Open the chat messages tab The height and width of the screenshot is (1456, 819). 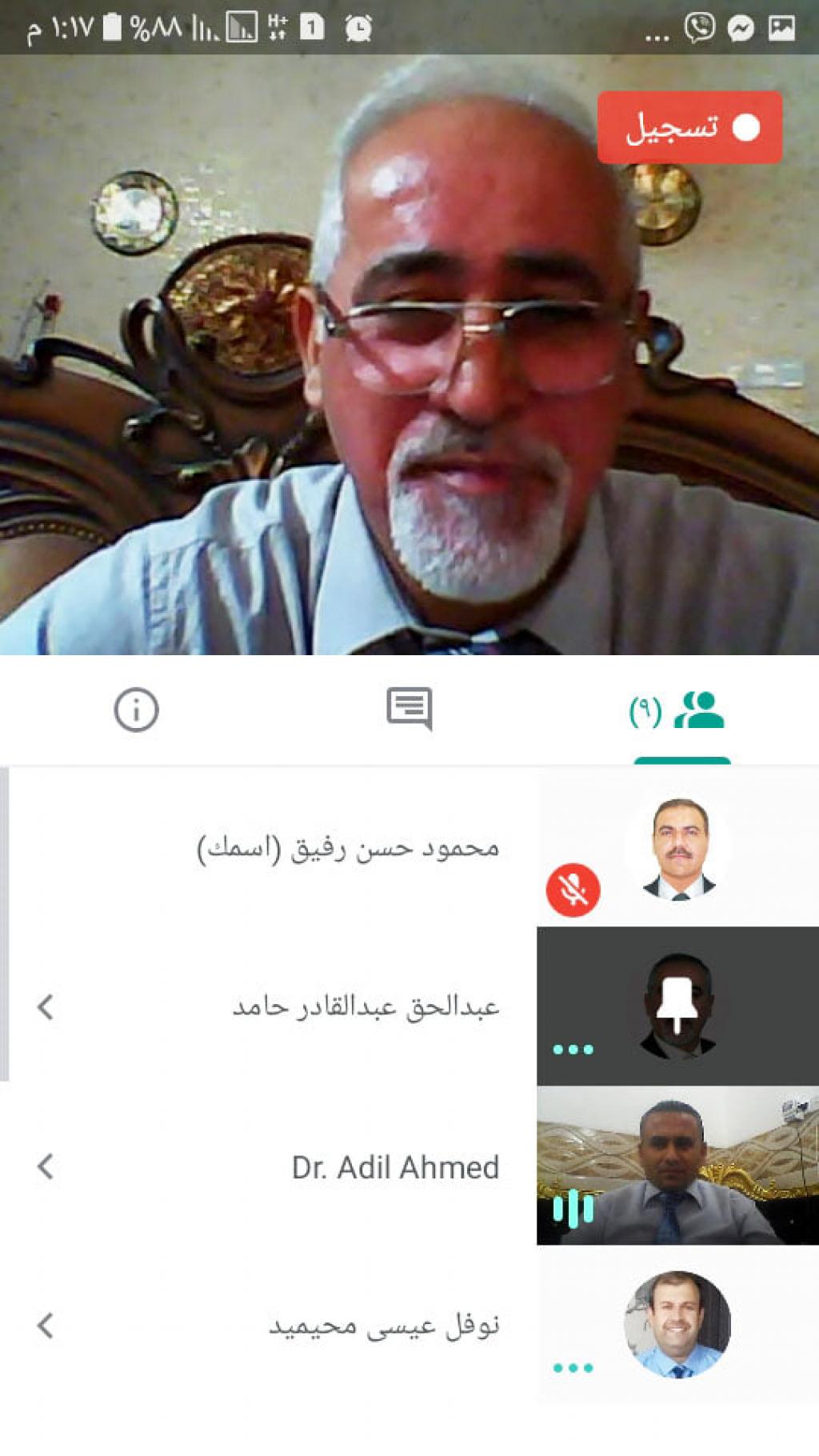coord(409,709)
